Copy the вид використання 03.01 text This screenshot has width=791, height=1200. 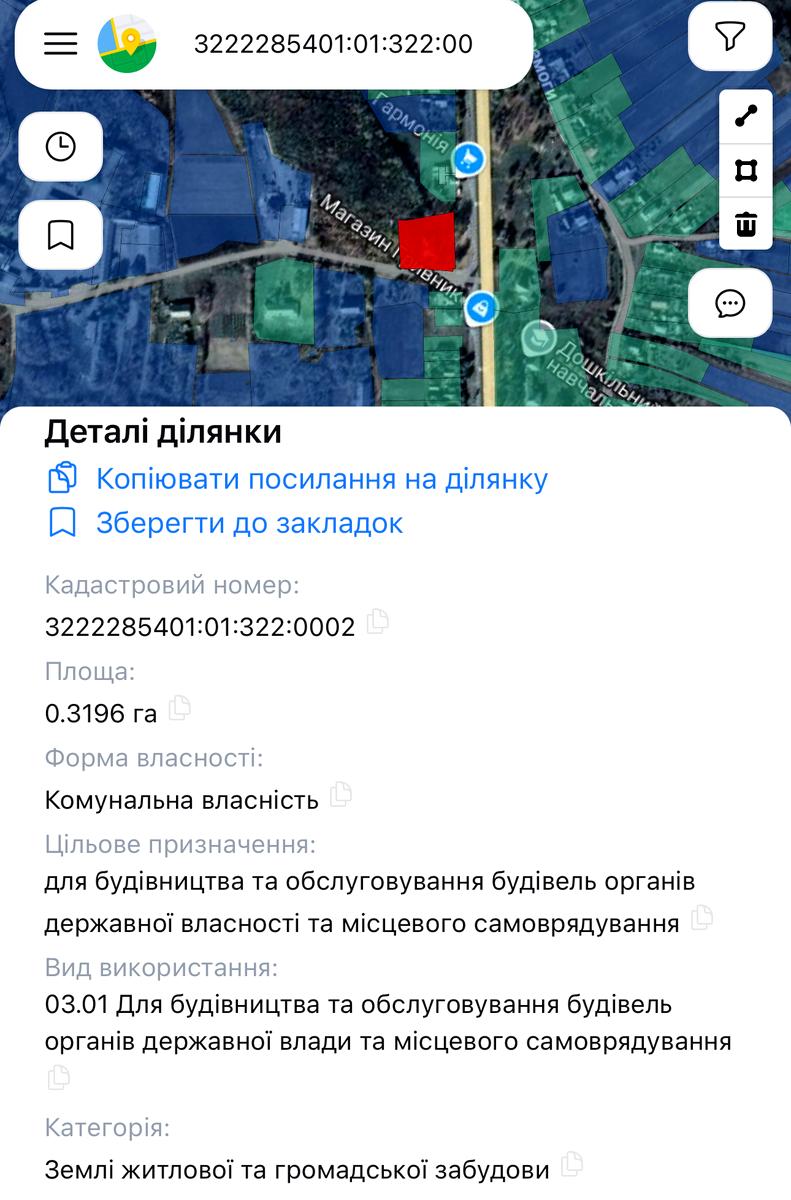[x=60, y=1078]
